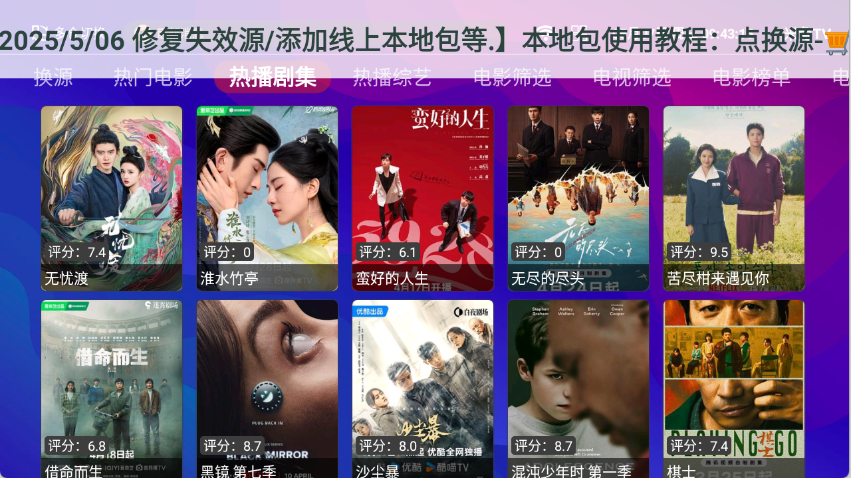This screenshot has height=478, width=851.
Task: Select the series 蛮好的人生
Action: (x=423, y=198)
